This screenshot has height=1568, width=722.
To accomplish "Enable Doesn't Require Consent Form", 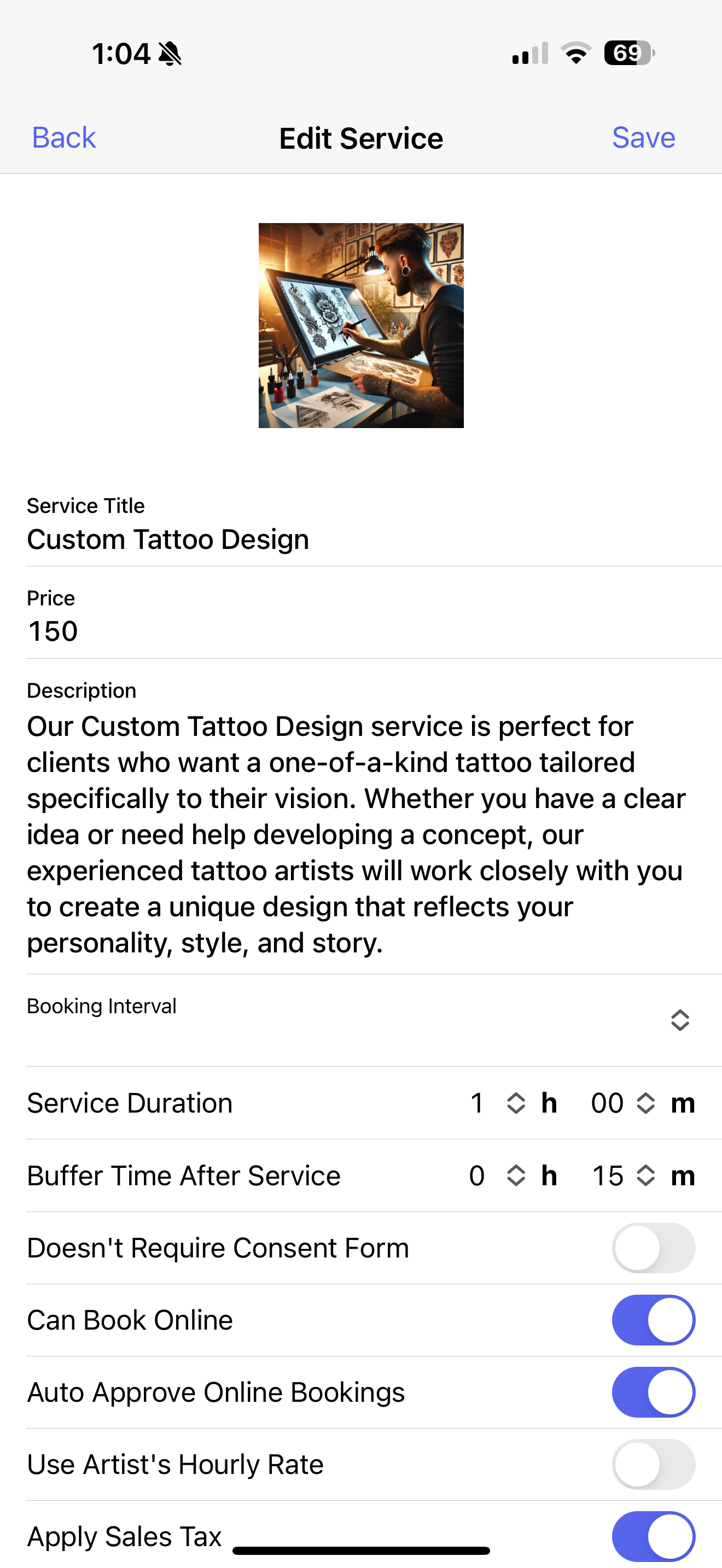I will coord(653,1248).
